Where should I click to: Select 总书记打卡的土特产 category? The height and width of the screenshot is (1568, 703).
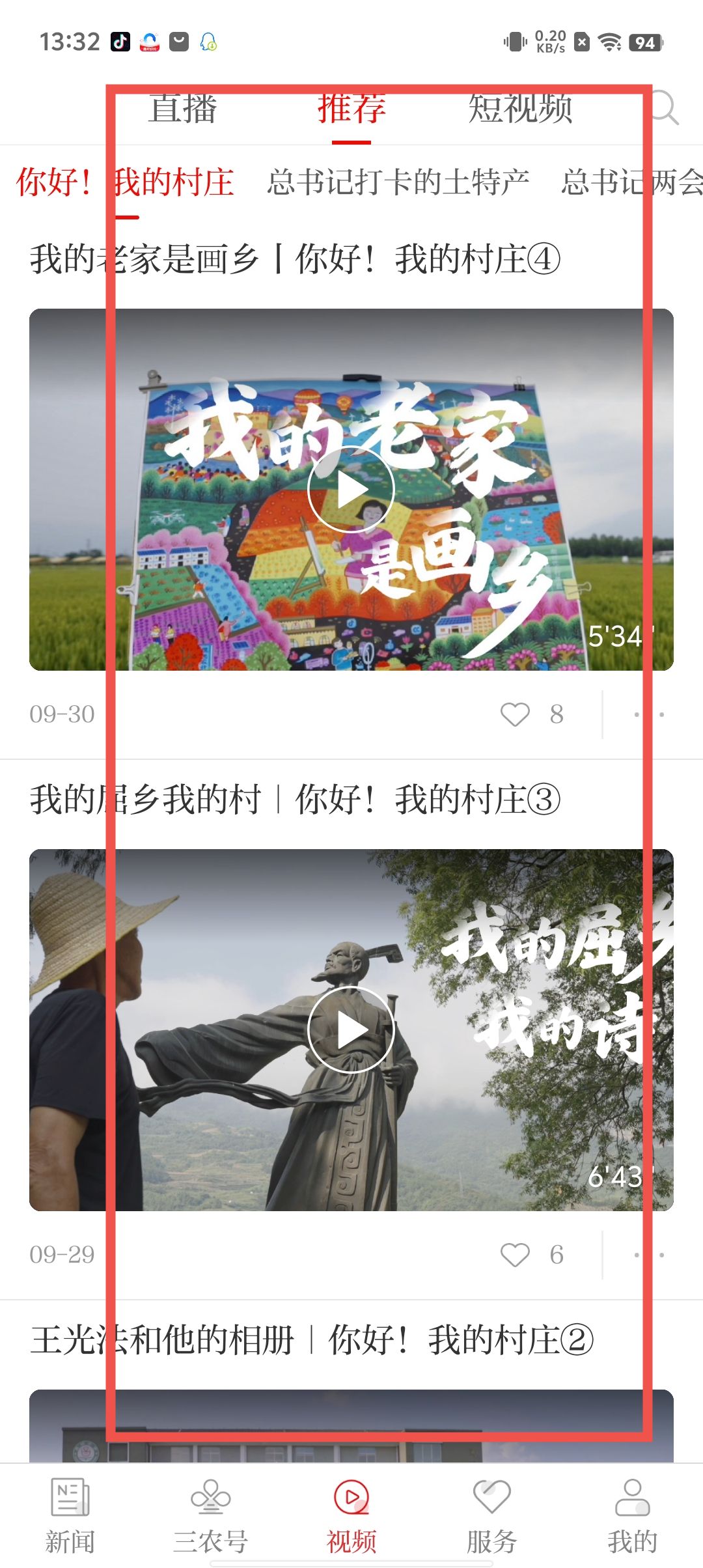click(398, 182)
